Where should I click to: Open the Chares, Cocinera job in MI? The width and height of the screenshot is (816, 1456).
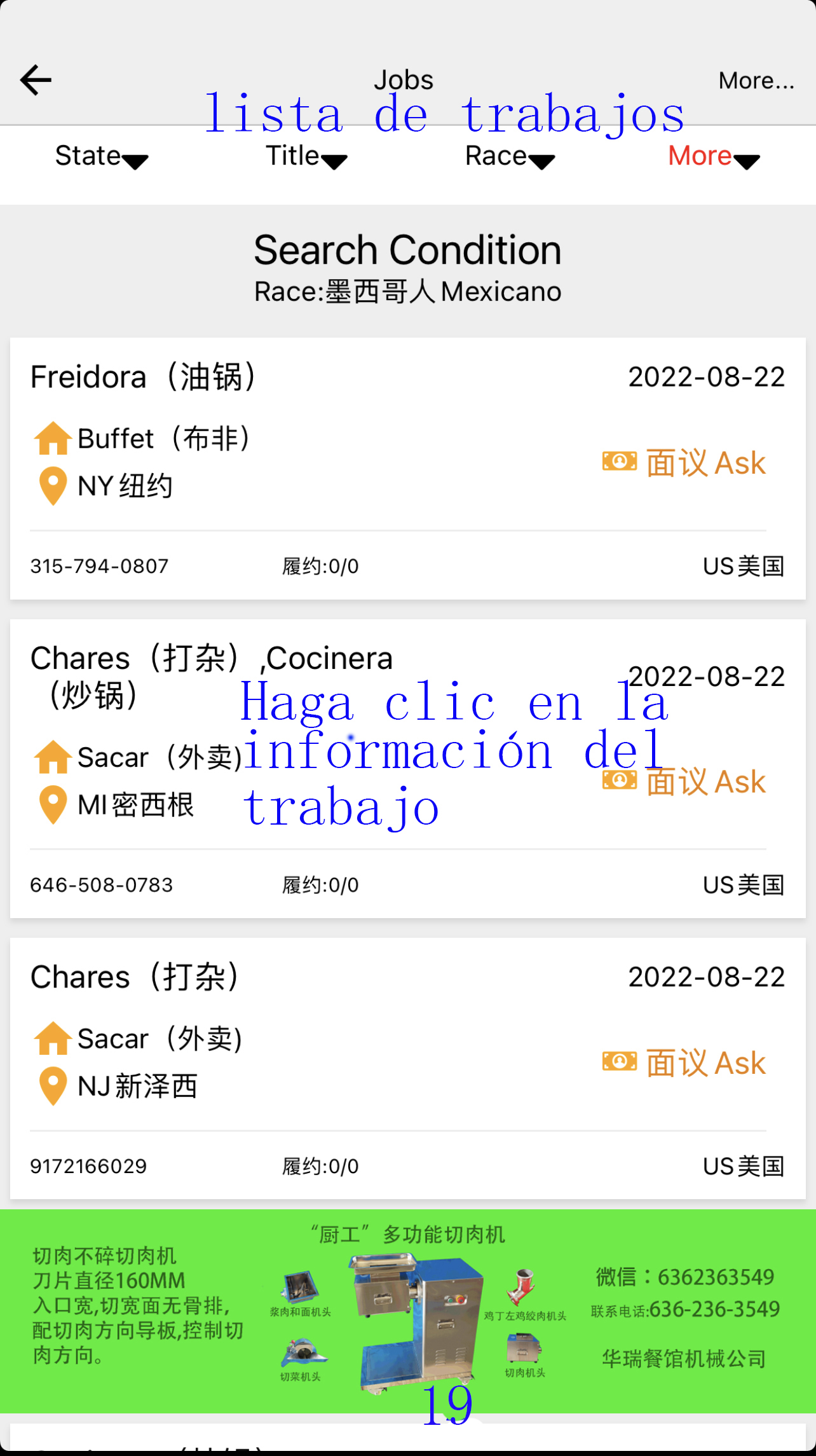pyautogui.click(x=407, y=768)
